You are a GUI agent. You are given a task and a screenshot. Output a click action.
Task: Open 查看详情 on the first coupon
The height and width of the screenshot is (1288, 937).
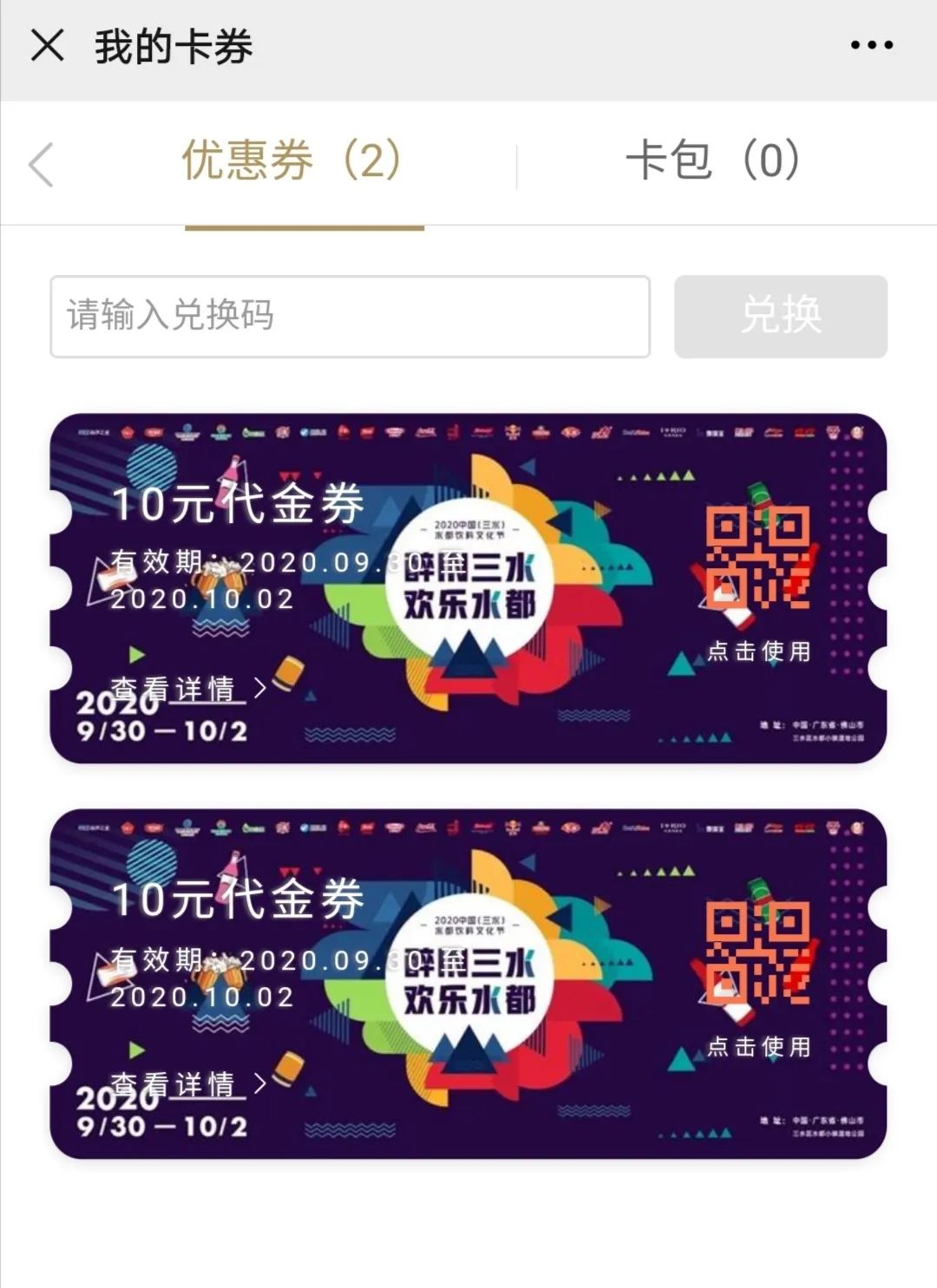click(x=187, y=689)
